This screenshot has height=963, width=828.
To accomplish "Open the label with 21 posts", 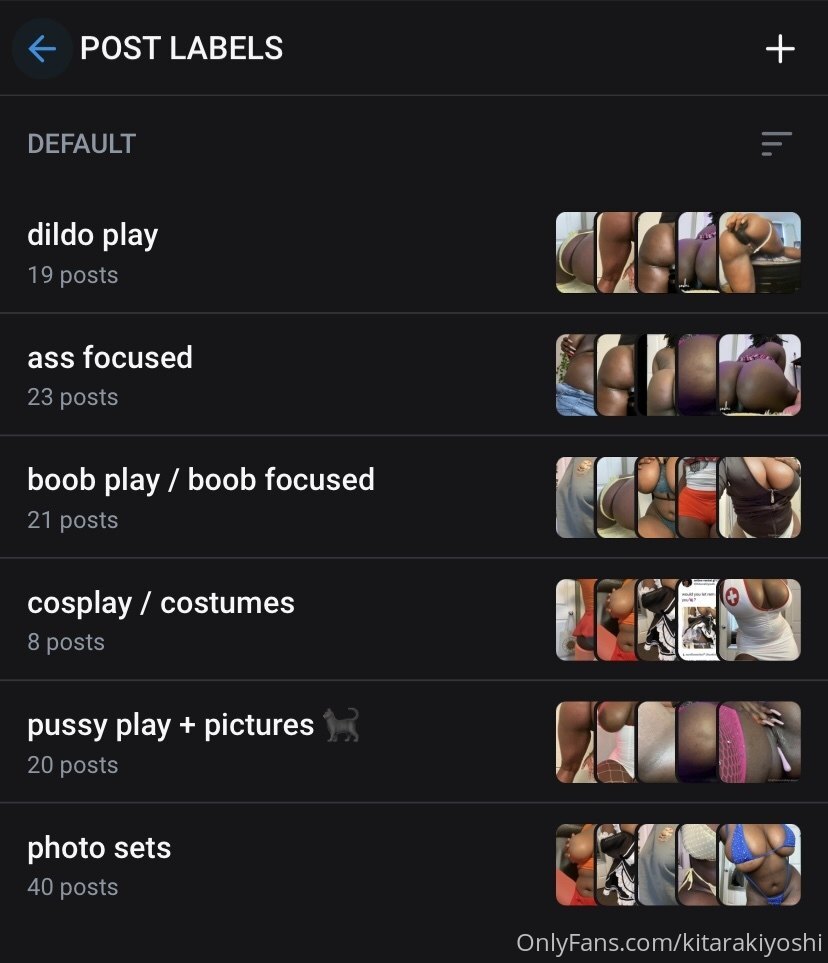I will 200,497.
